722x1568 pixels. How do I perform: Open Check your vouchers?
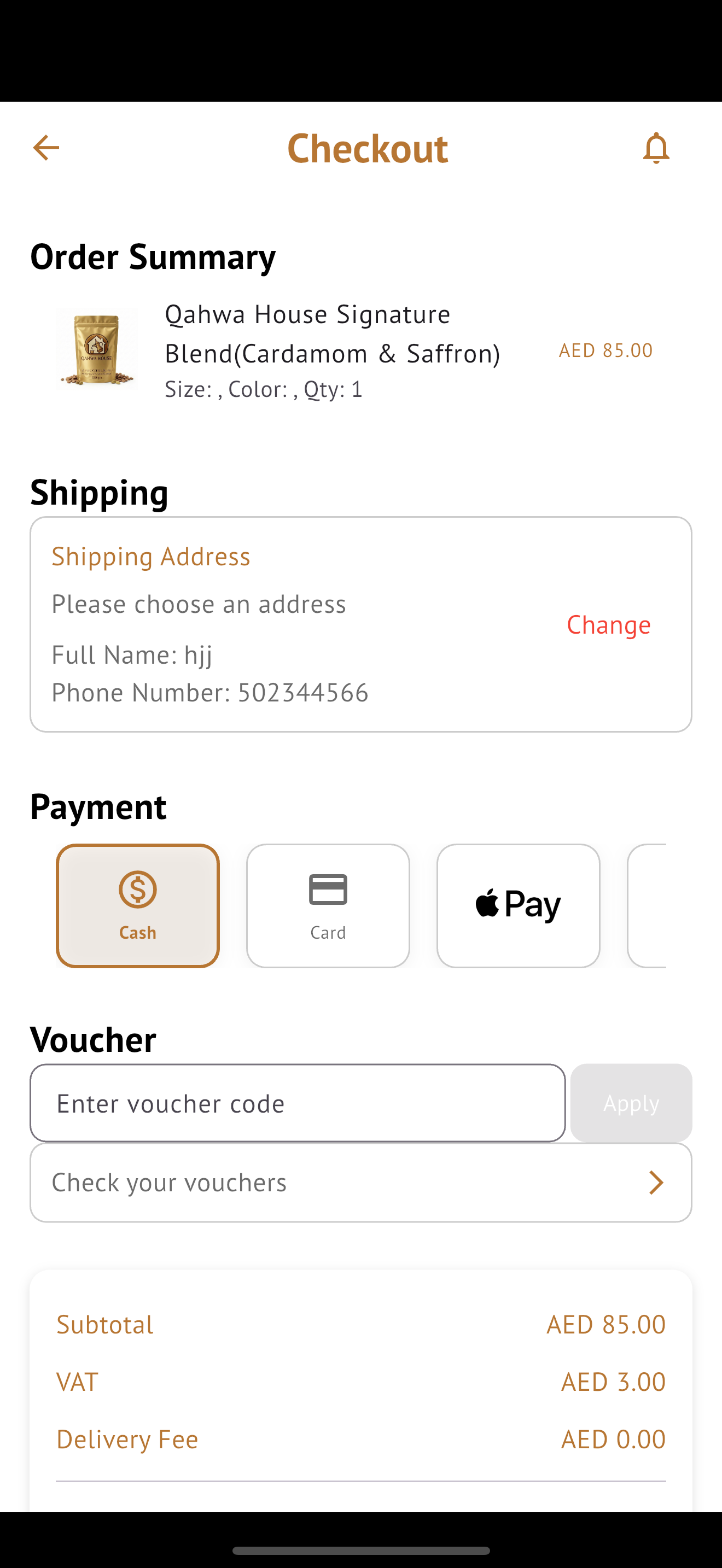(x=360, y=1182)
